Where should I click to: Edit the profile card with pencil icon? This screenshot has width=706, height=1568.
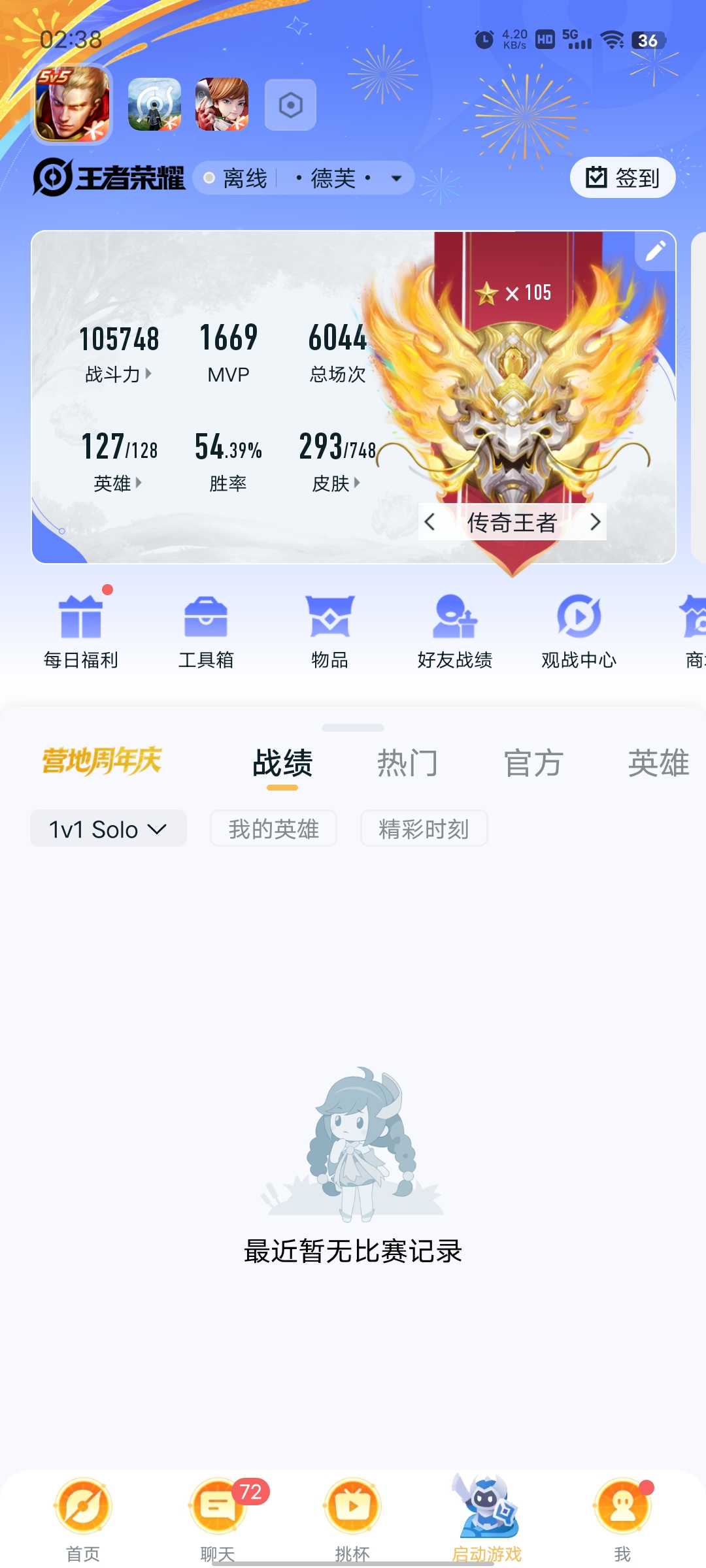pyautogui.click(x=655, y=251)
